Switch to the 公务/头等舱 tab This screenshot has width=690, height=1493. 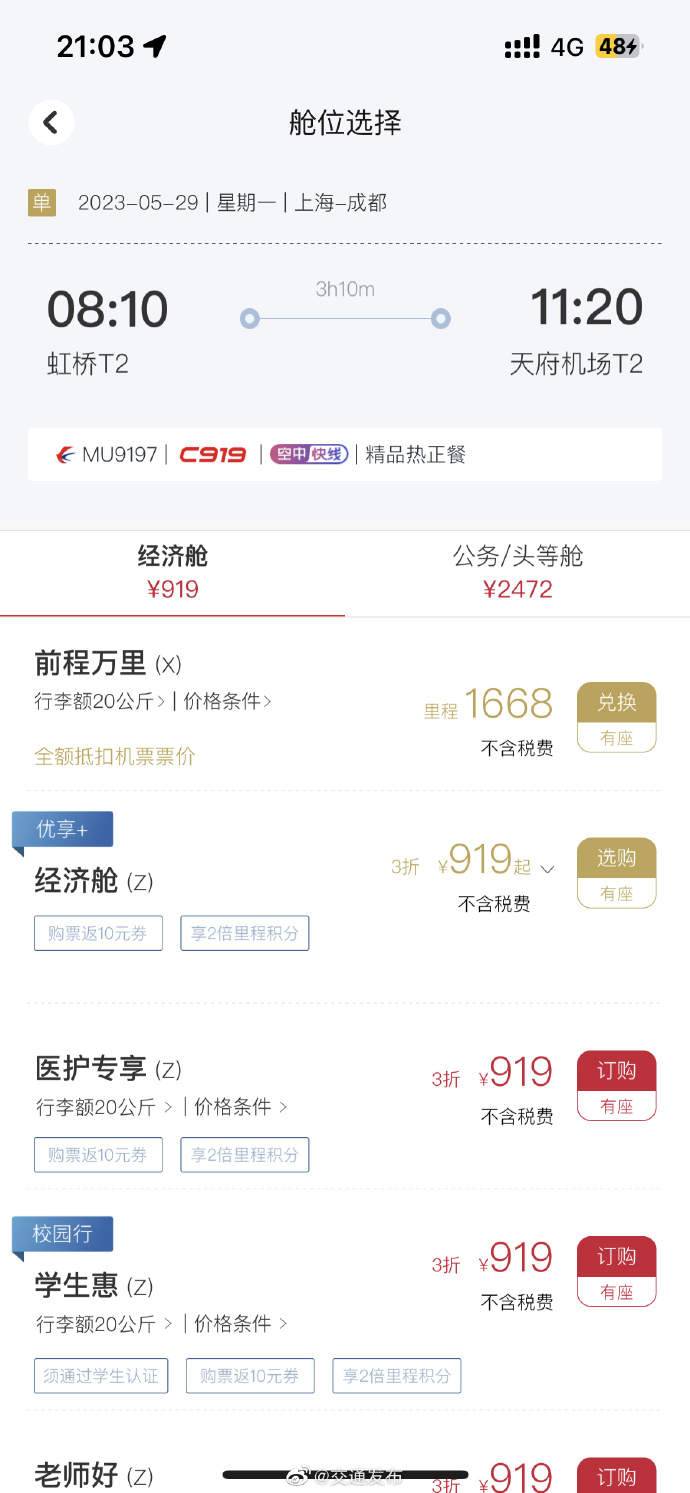click(517, 573)
